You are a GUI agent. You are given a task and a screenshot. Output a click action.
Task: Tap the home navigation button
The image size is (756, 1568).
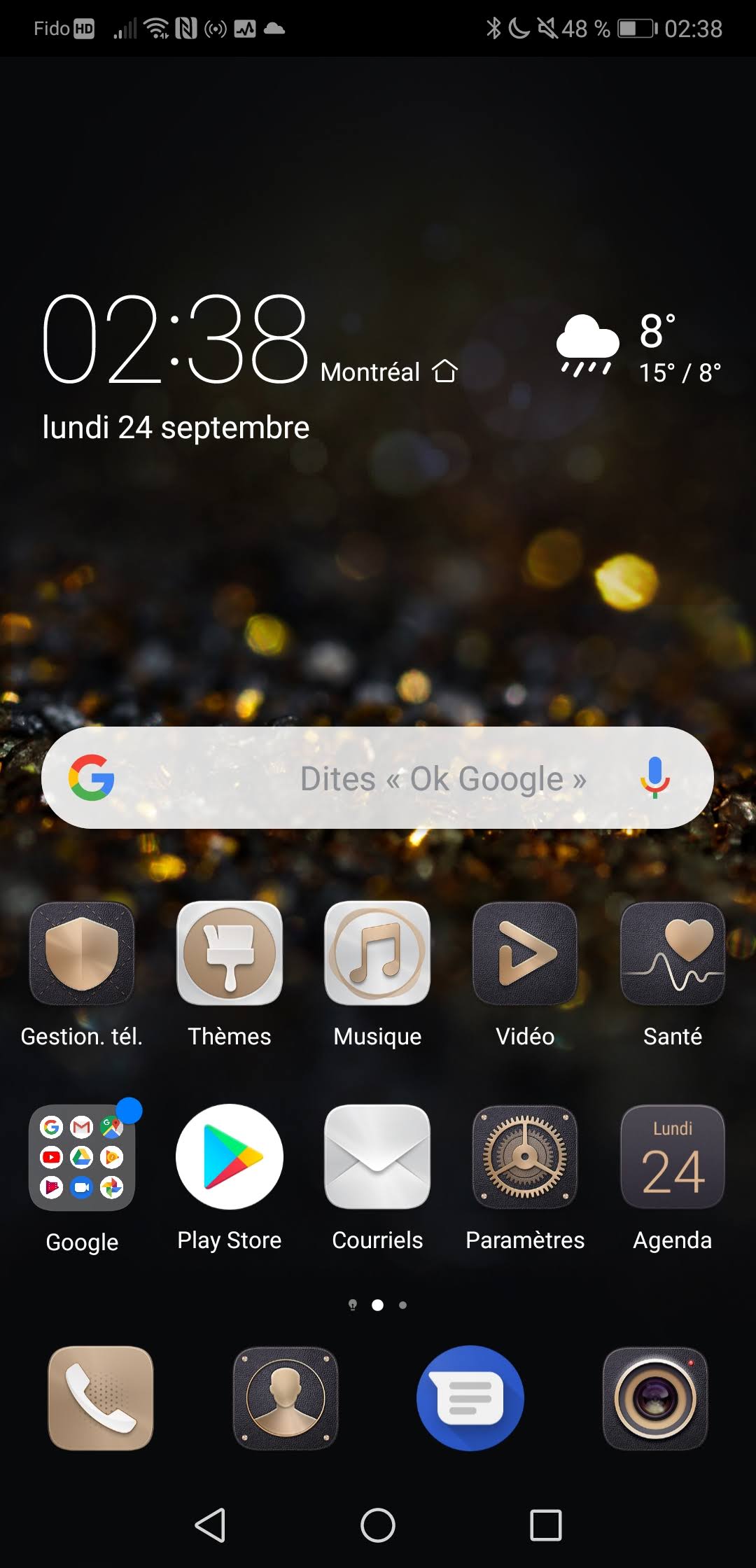pyautogui.click(x=378, y=1525)
